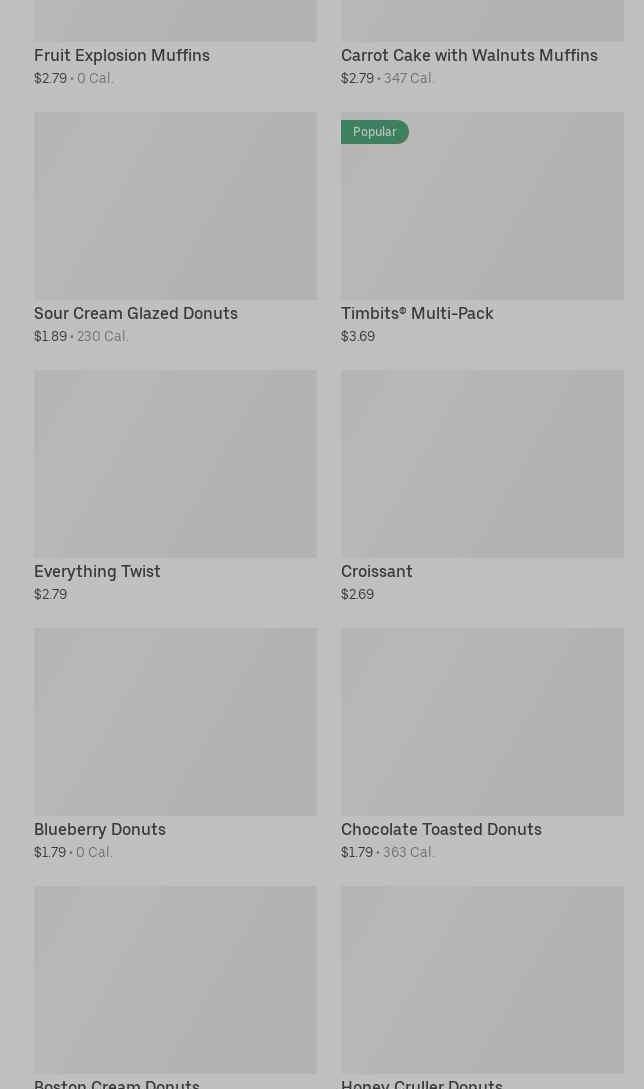Open Chocolate Toasted Donuts item
Screen dimensions: 644x1089
482,745
